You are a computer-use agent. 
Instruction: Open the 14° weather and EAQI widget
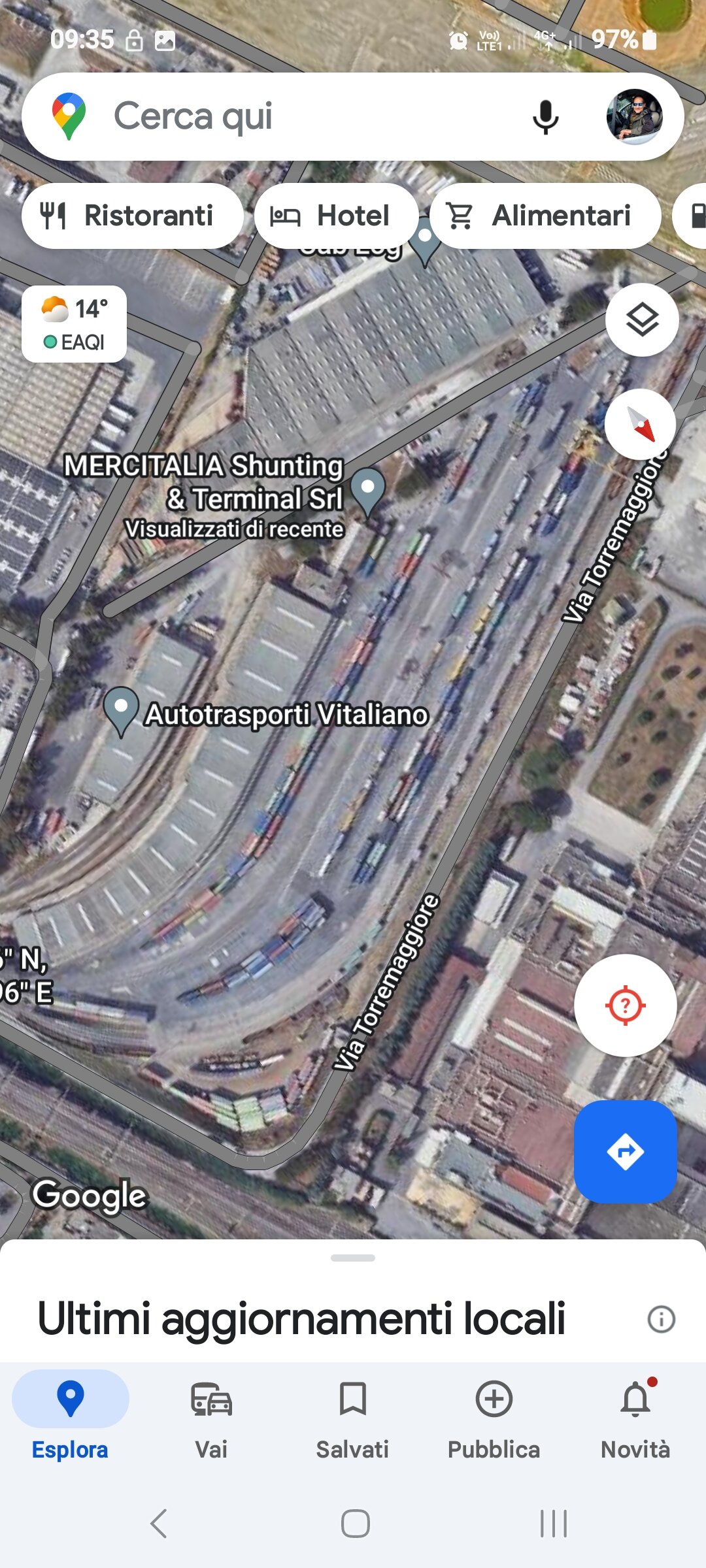point(74,324)
